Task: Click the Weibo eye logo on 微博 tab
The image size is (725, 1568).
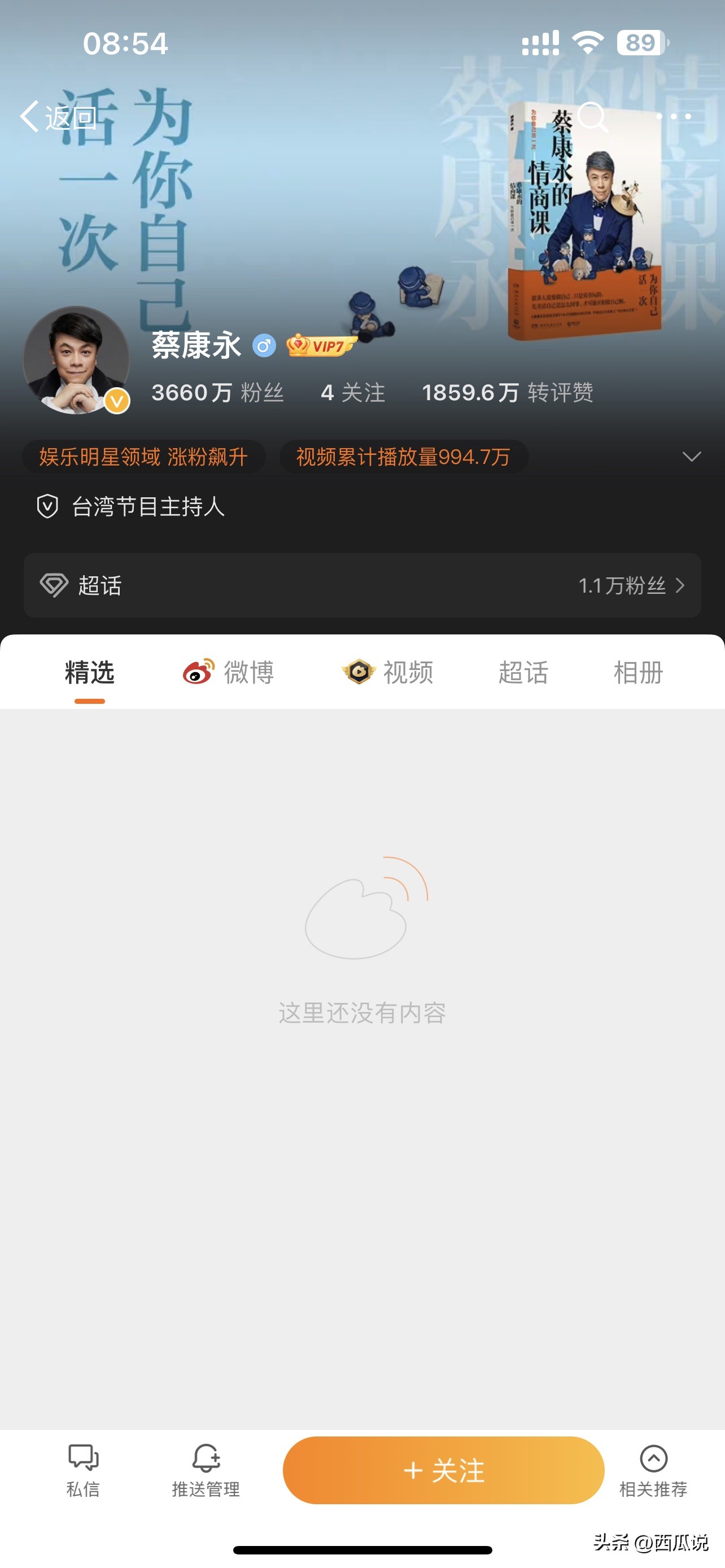Action: pos(196,672)
